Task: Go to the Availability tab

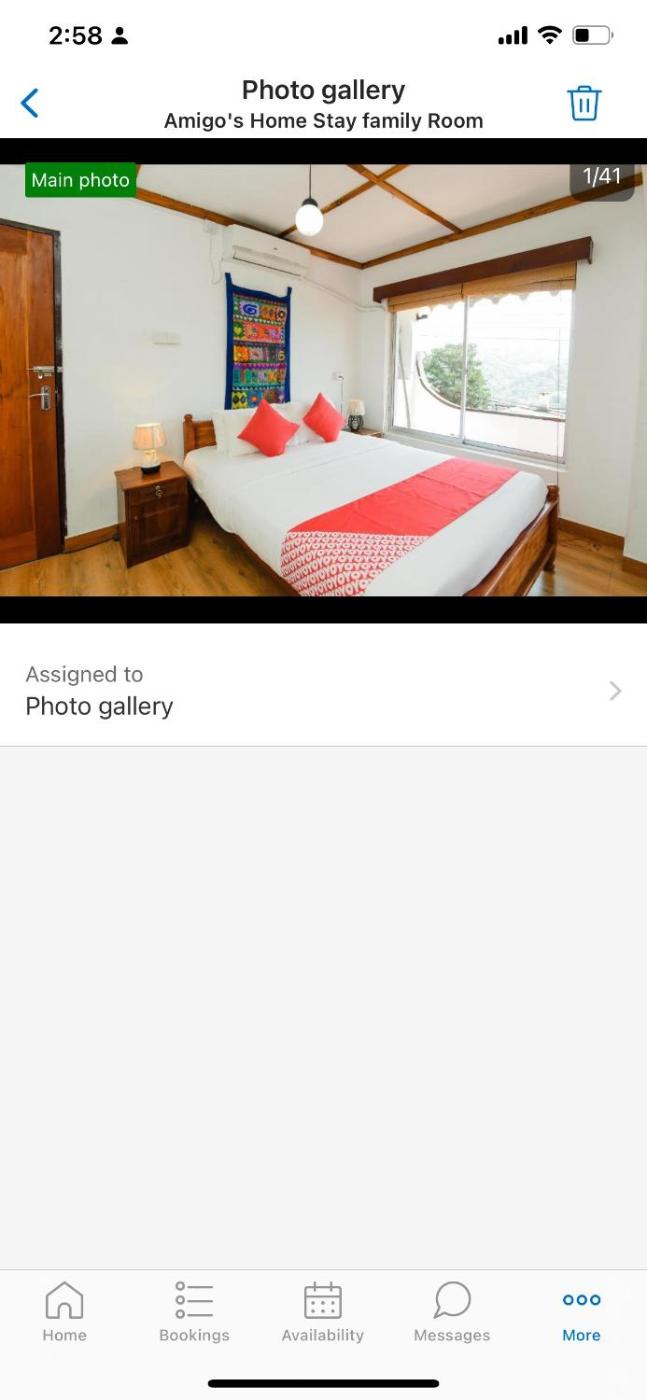Action: [x=322, y=1312]
